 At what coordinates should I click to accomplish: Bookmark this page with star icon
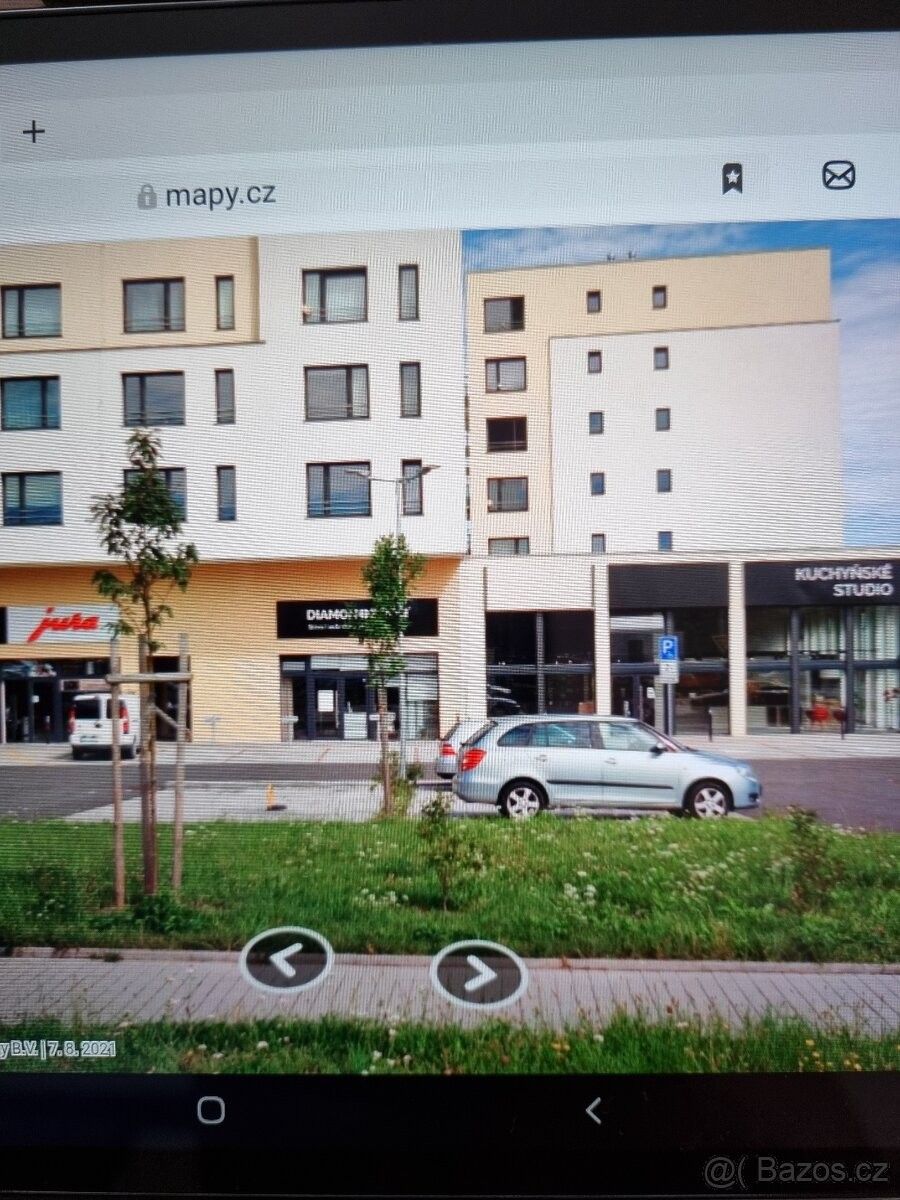point(732,179)
